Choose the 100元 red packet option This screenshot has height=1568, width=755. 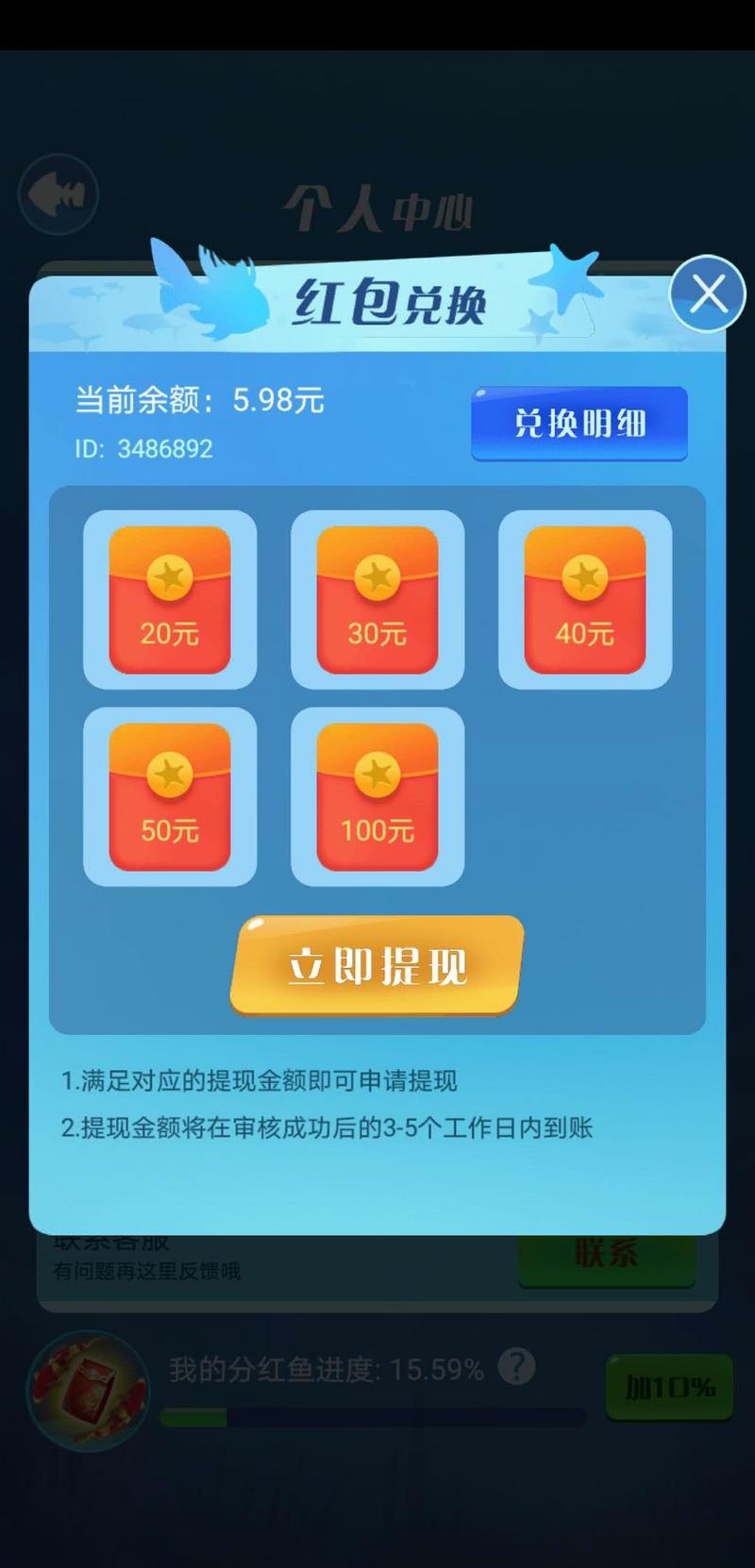coord(377,797)
